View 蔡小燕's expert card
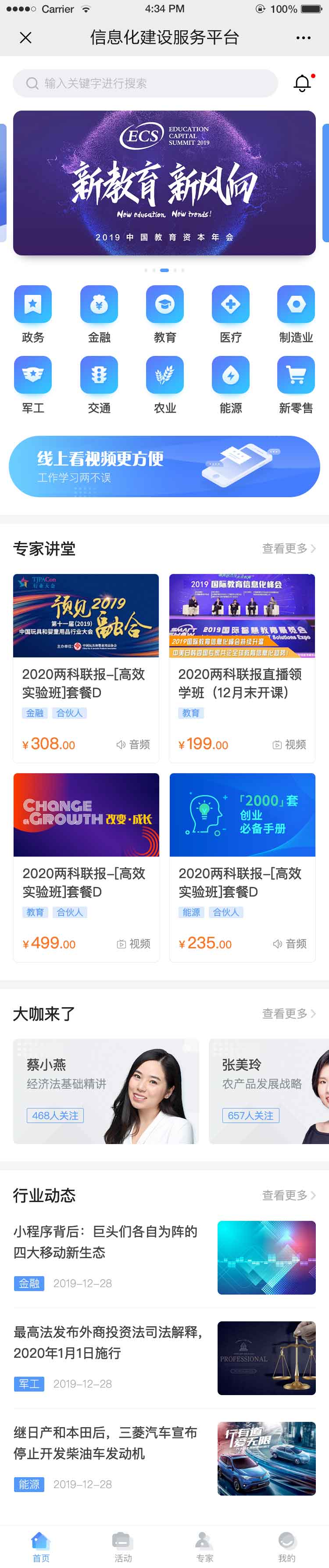 (x=106, y=1091)
